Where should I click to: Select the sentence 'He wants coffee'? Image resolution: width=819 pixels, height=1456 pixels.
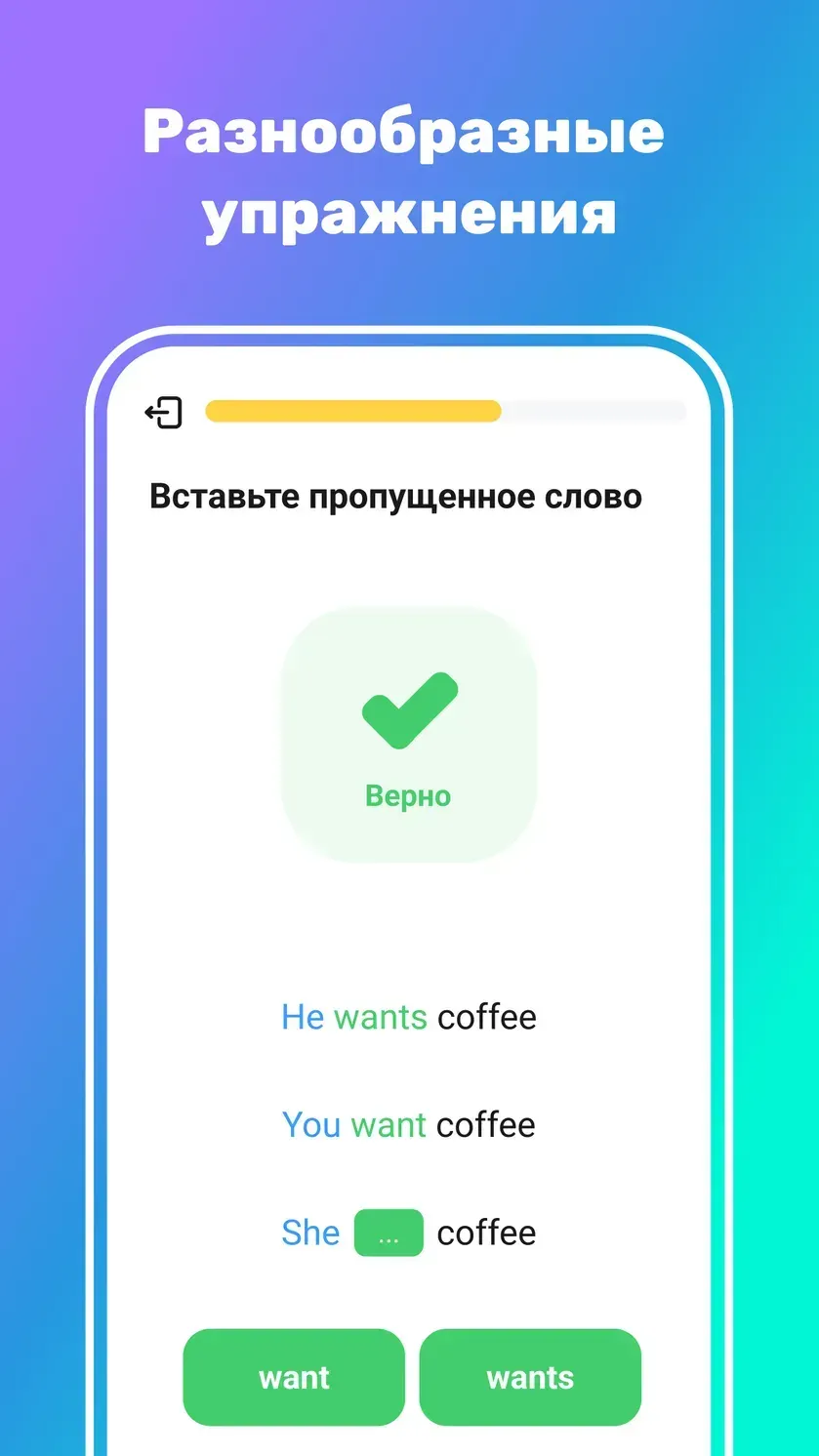409,1017
